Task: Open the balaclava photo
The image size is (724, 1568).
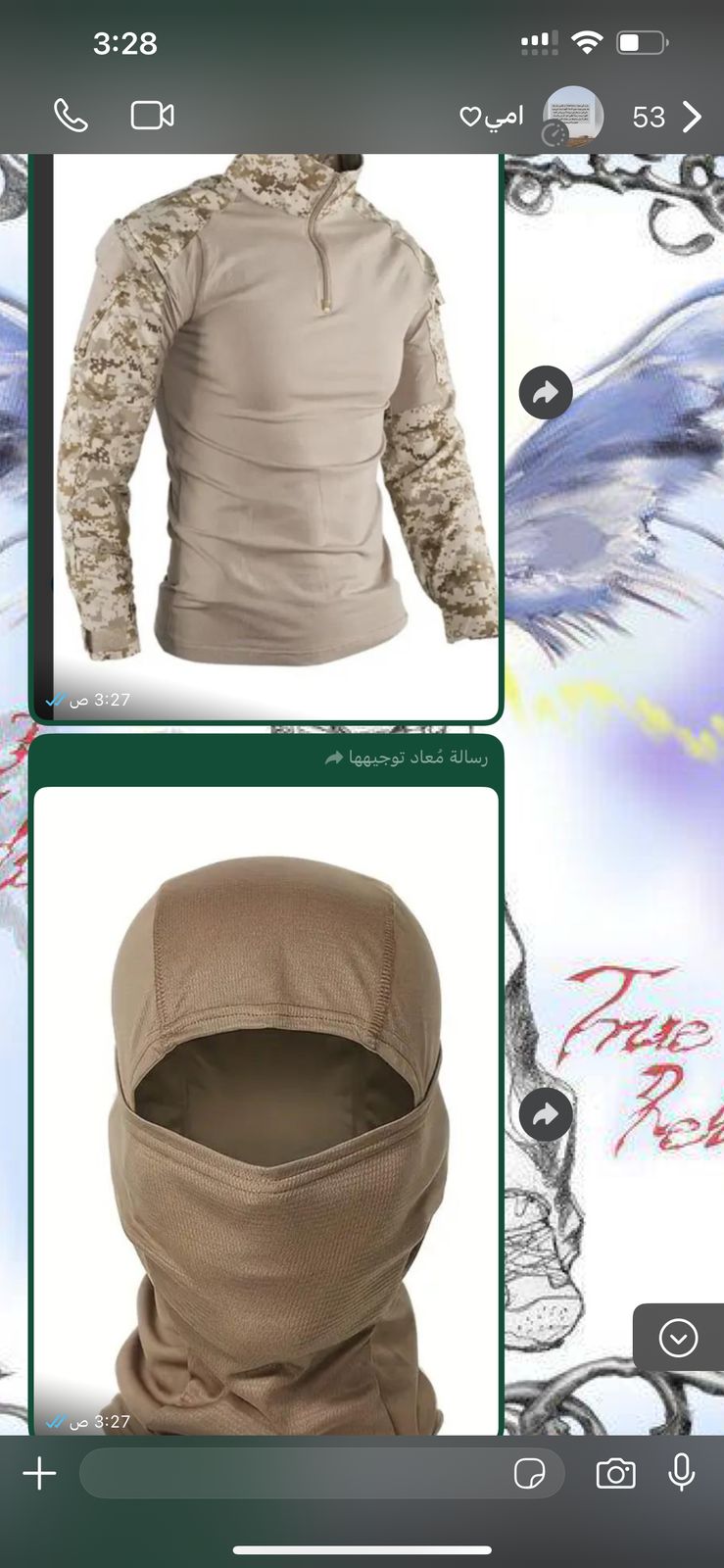Action: (266, 1112)
